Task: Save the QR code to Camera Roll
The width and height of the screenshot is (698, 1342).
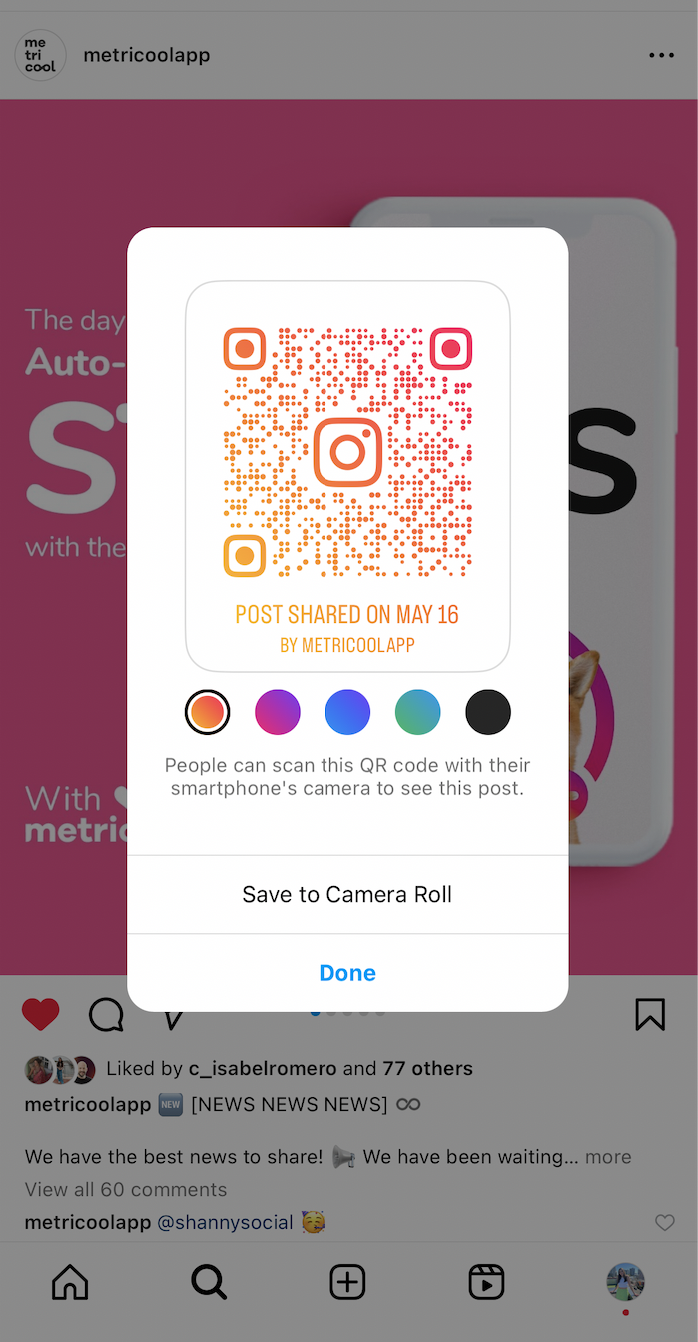Action: 347,894
